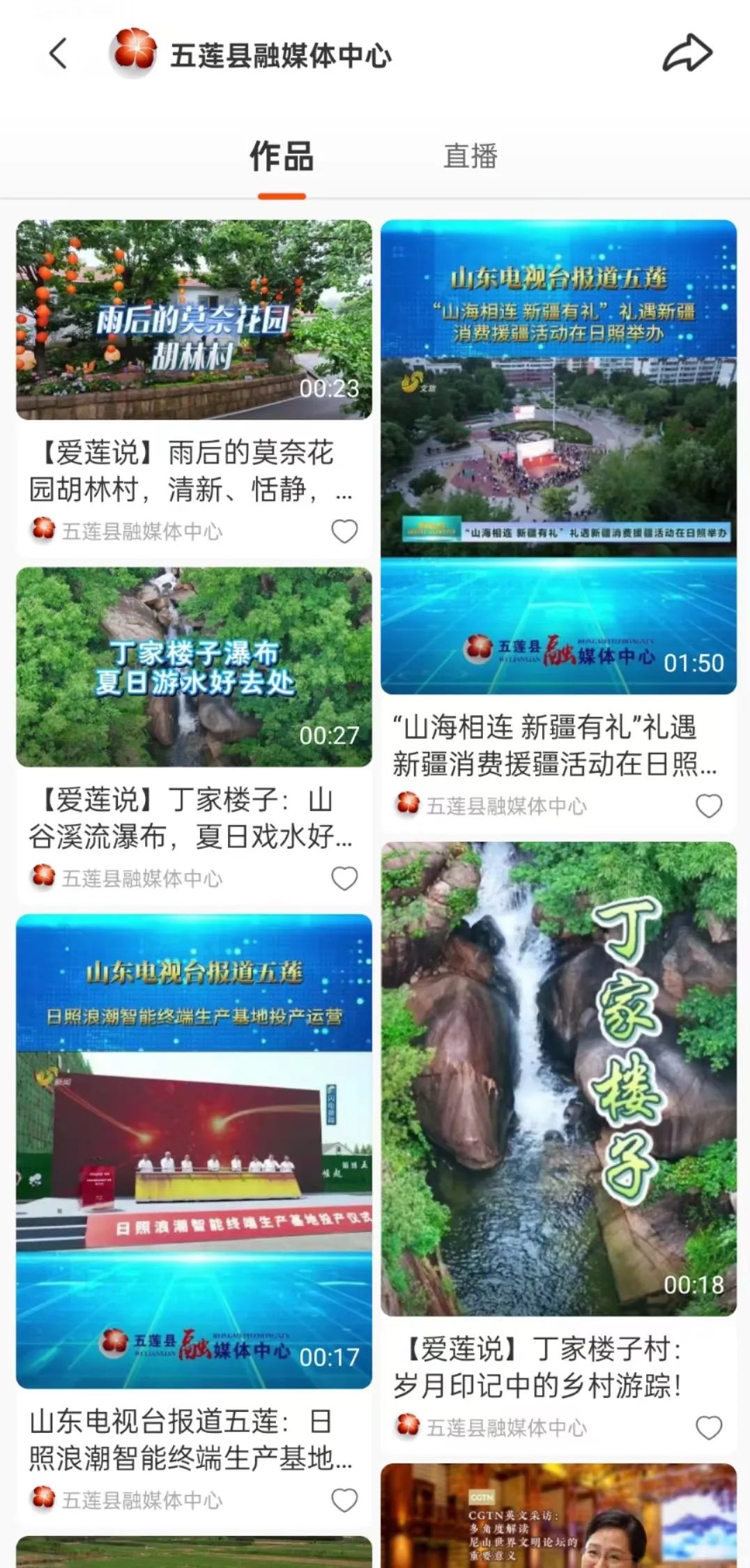Switch to the 直播 tab
The width and height of the screenshot is (750, 1568).
click(470, 156)
